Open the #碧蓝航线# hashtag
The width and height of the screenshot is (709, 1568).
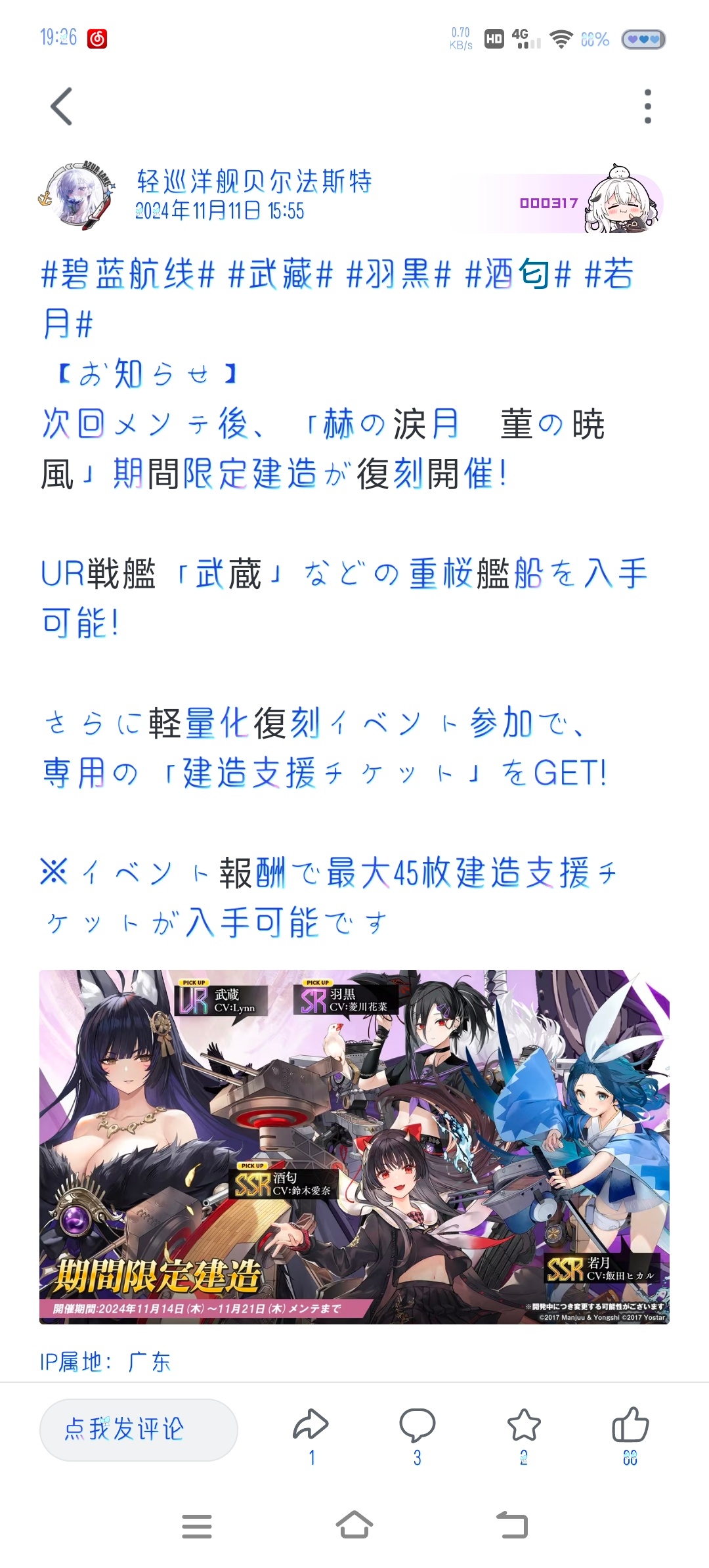pos(128,274)
